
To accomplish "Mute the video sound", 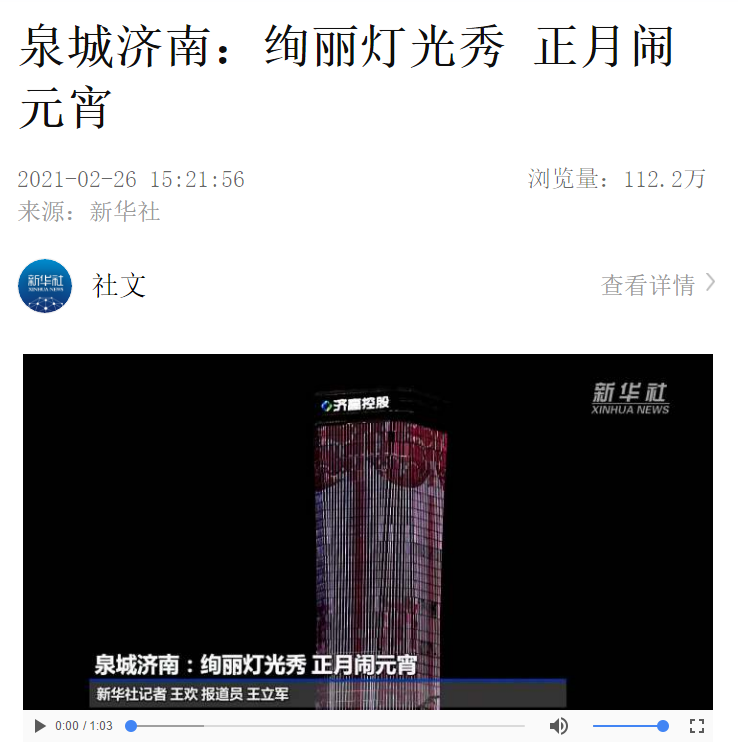I will click(559, 726).
